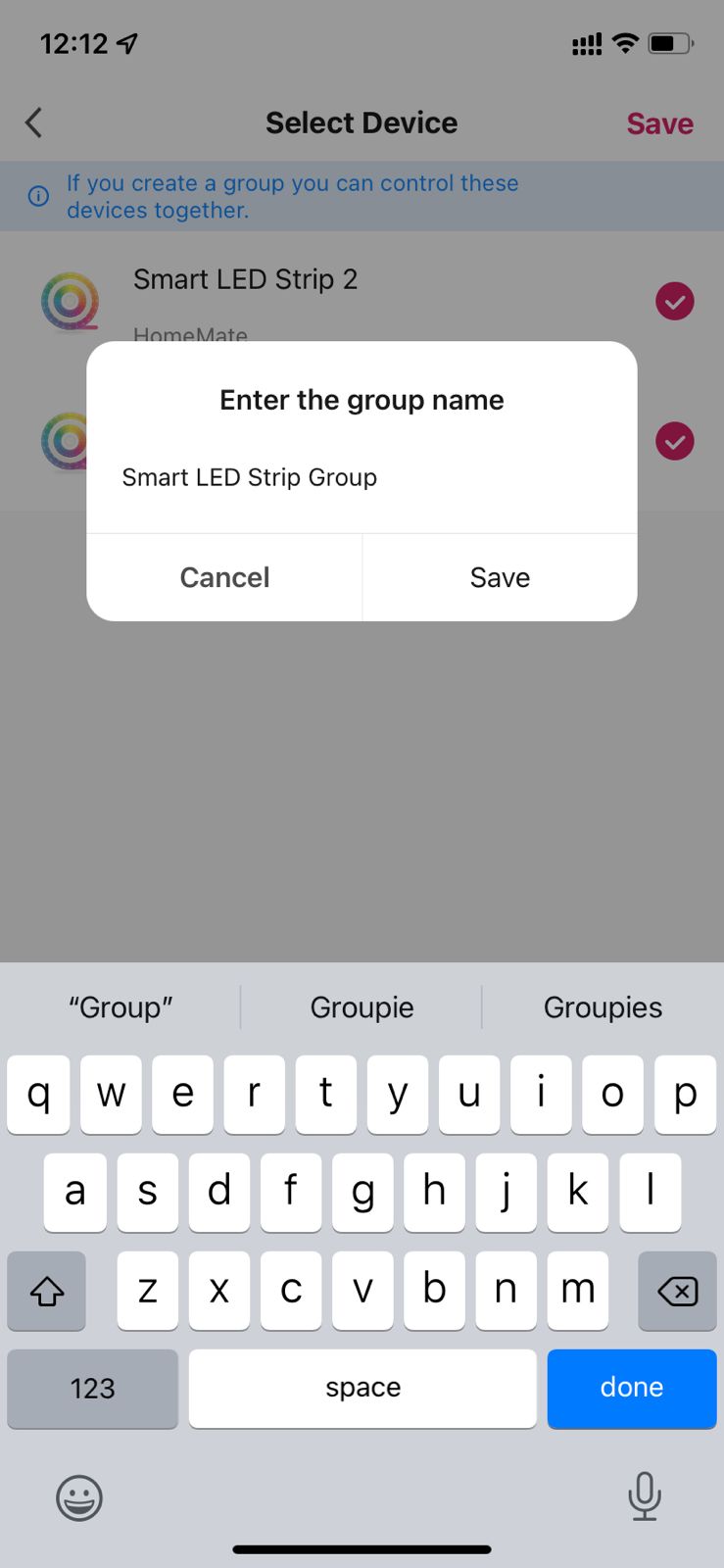Image resolution: width=724 pixels, height=1568 pixels.
Task: Cancel the group name dialog
Action: click(x=224, y=577)
